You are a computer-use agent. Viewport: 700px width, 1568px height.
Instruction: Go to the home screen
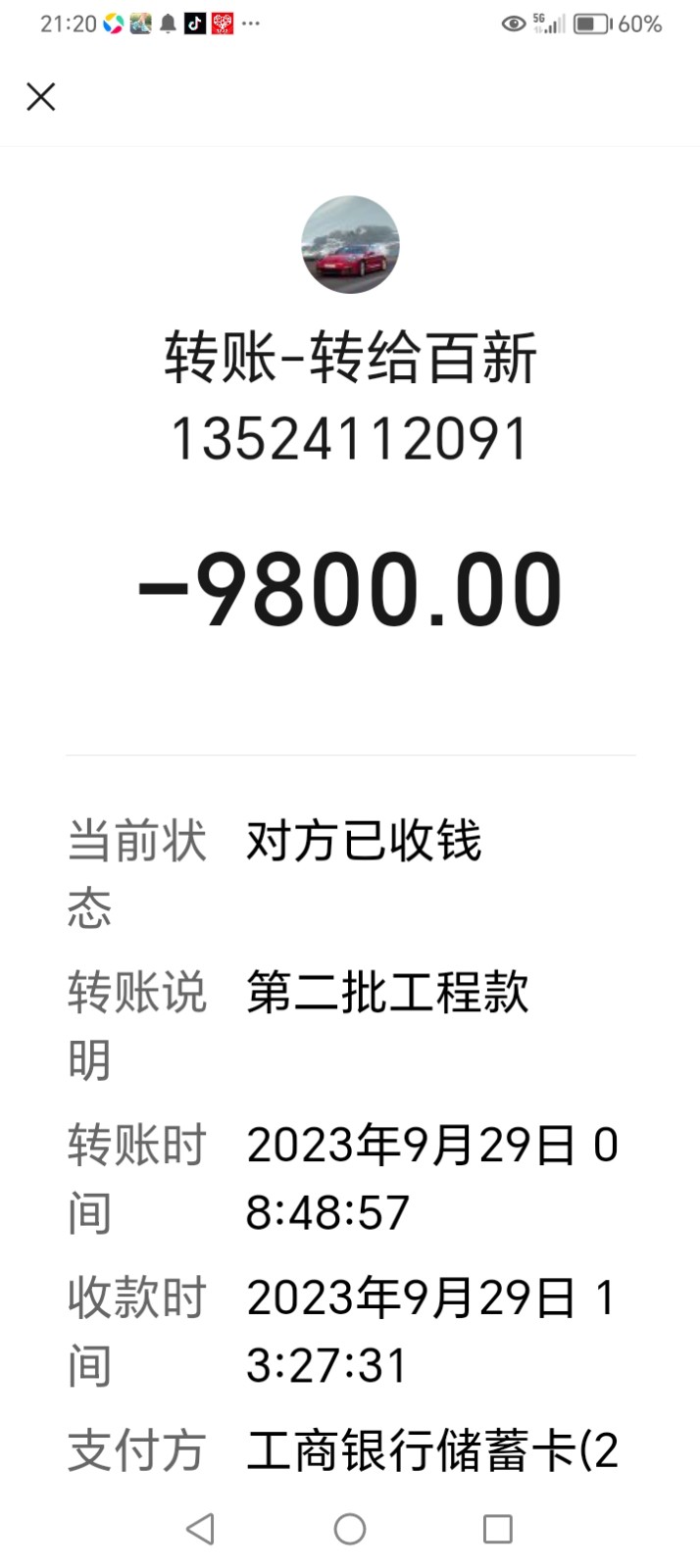tap(350, 1528)
